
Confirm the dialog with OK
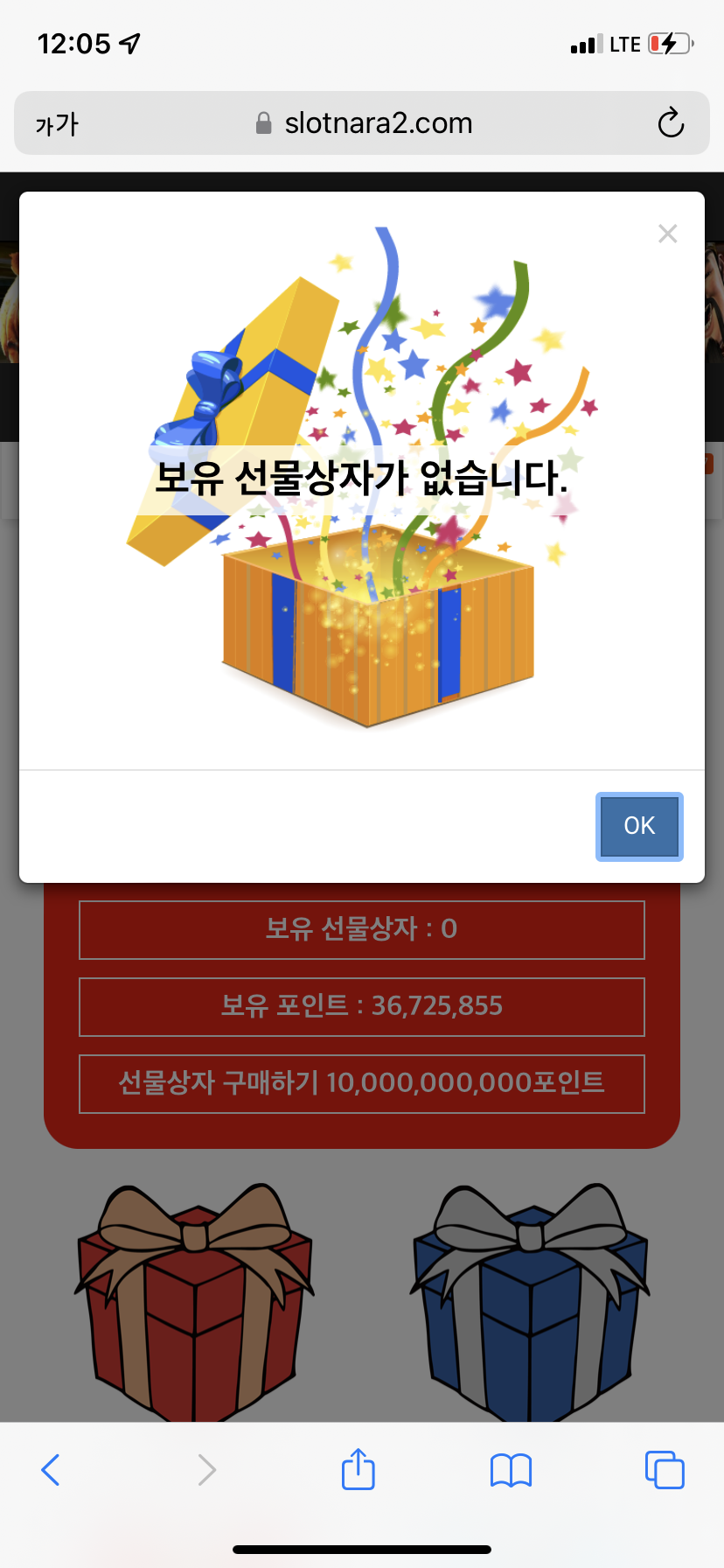[639, 826]
